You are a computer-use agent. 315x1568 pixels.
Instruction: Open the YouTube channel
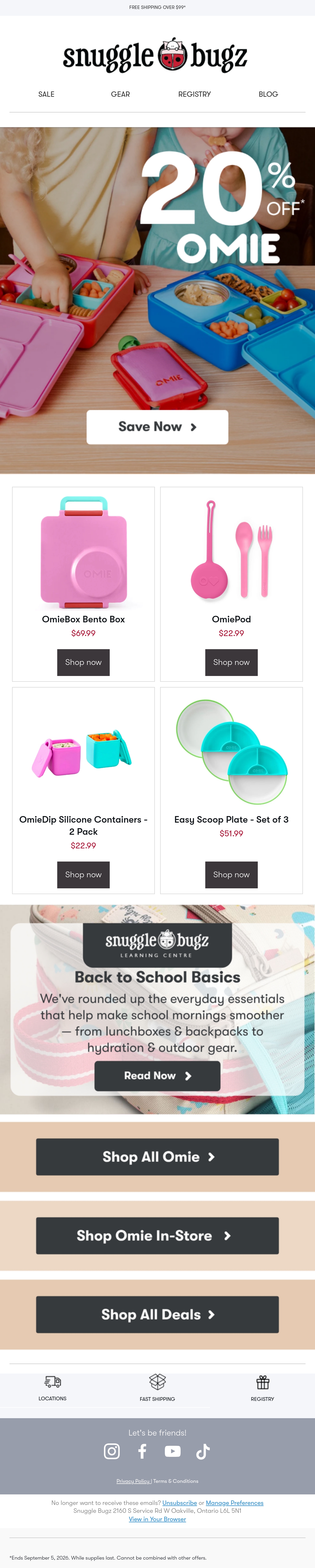pos(173,1451)
